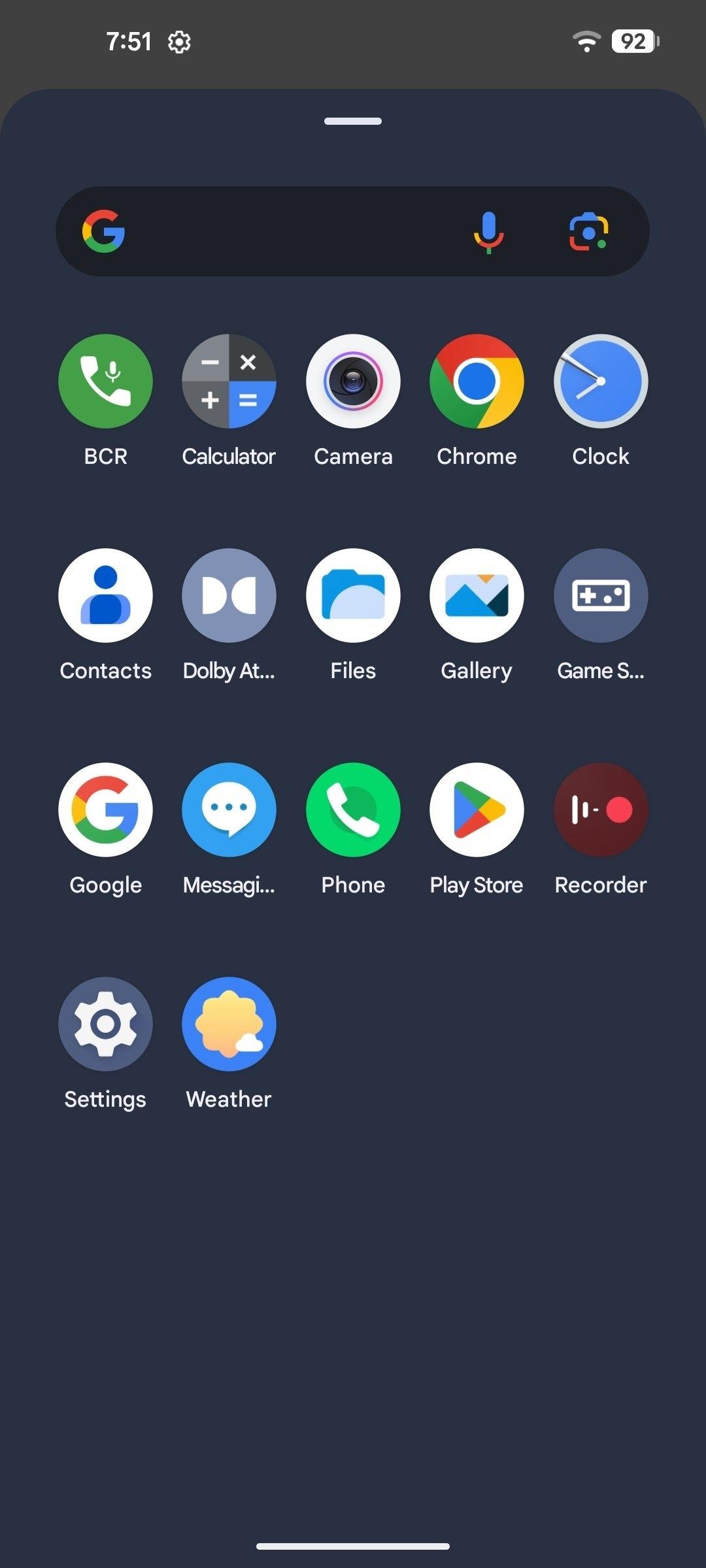The width and height of the screenshot is (706, 1568).
Task: Open the Clock app
Action: point(601,382)
